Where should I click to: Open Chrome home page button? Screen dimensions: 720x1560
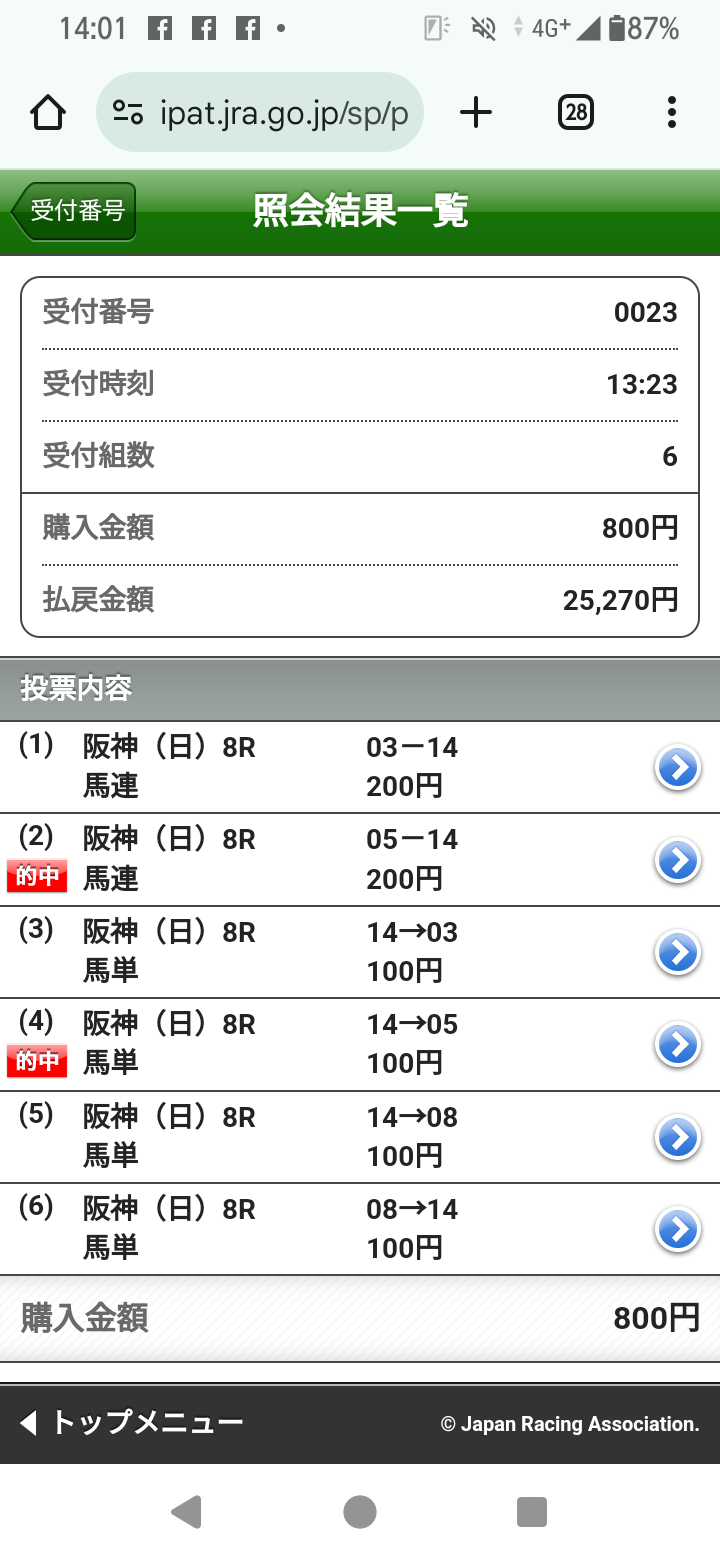pyautogui.click(x=48, y=113)
